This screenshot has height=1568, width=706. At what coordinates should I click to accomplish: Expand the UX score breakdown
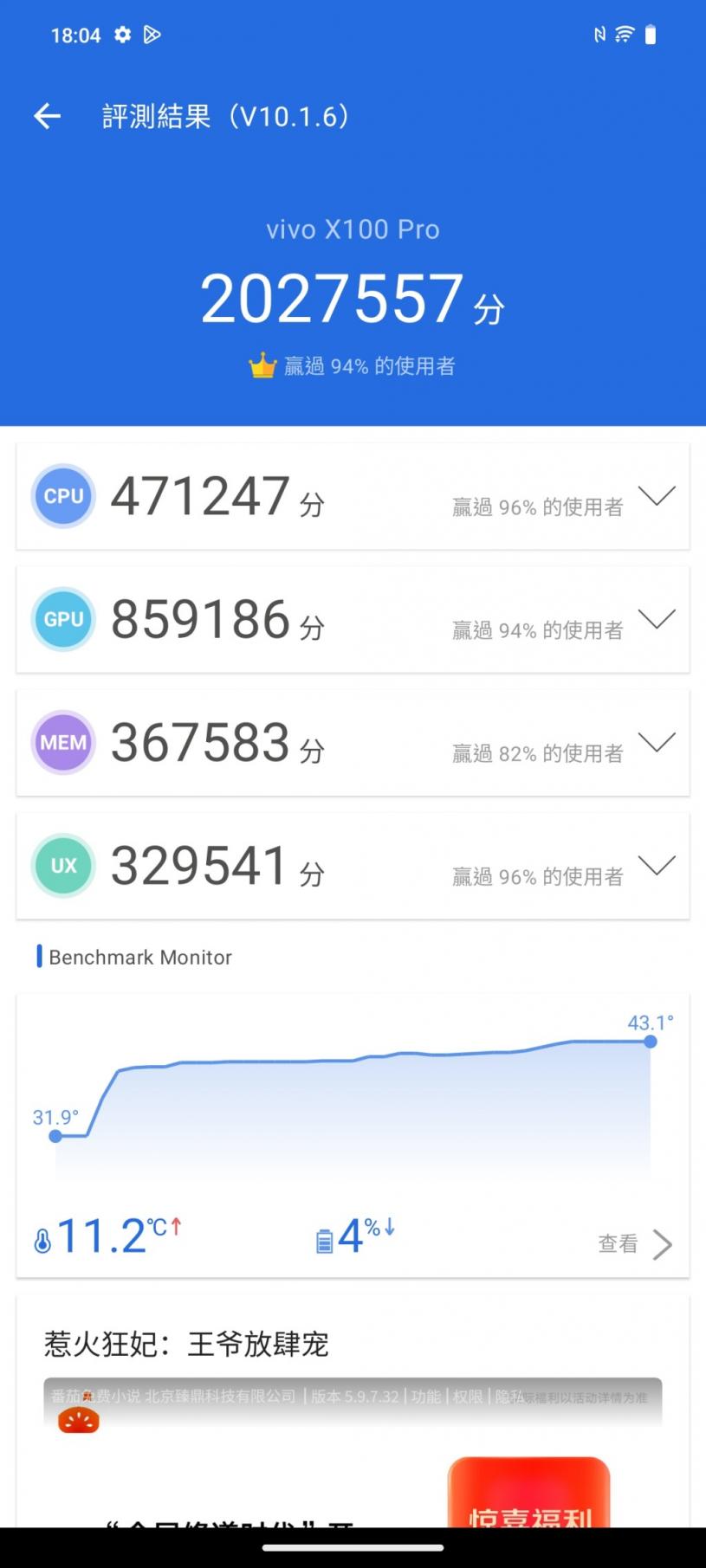pos(656,865)
